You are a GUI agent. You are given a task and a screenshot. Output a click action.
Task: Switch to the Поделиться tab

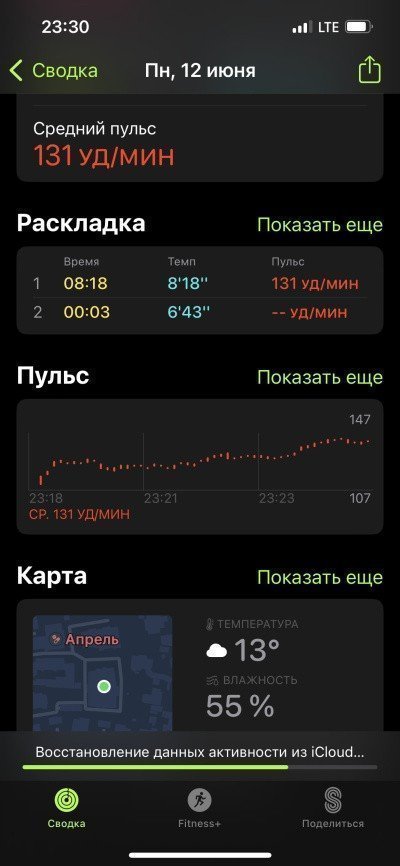(333, 809)
